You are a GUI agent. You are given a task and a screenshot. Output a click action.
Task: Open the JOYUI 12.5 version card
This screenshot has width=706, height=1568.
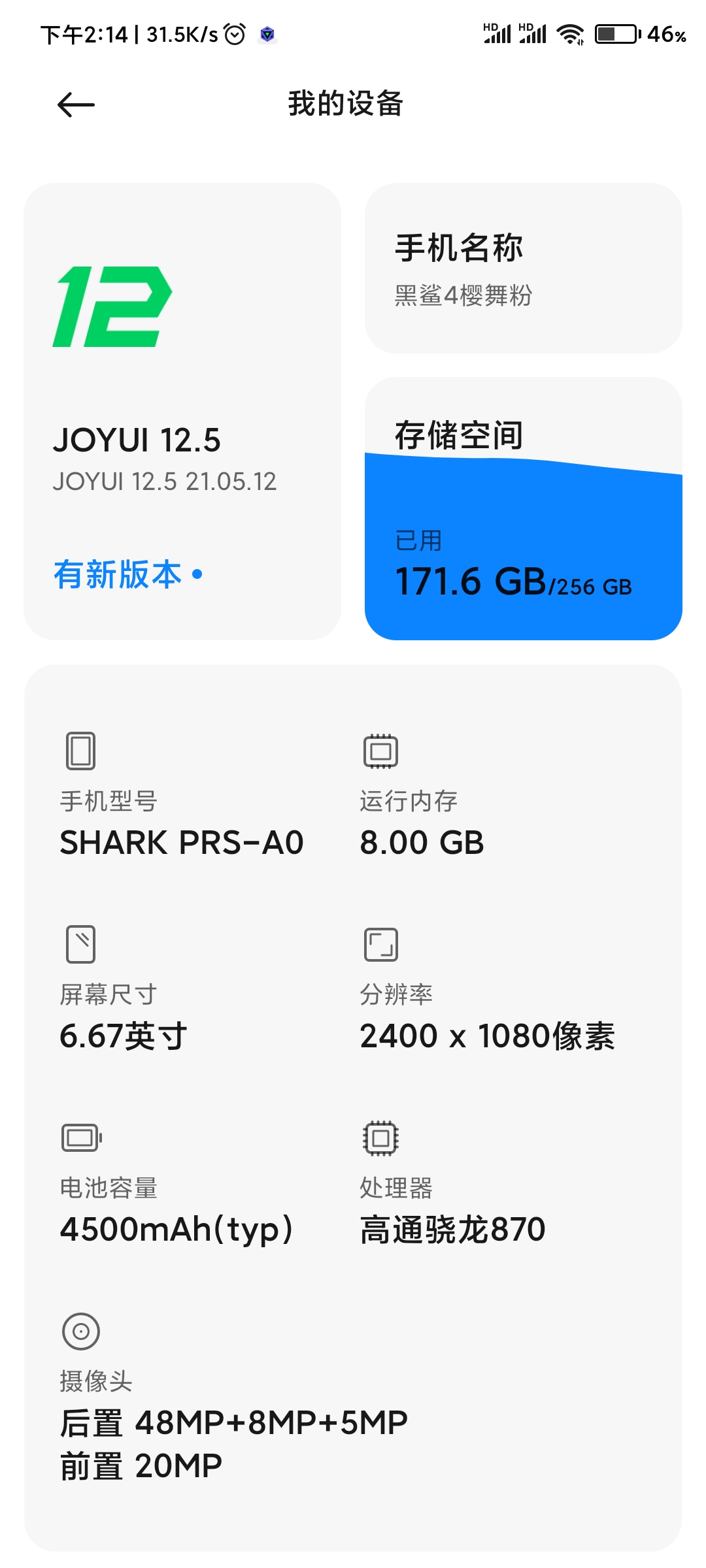(182, 412)
